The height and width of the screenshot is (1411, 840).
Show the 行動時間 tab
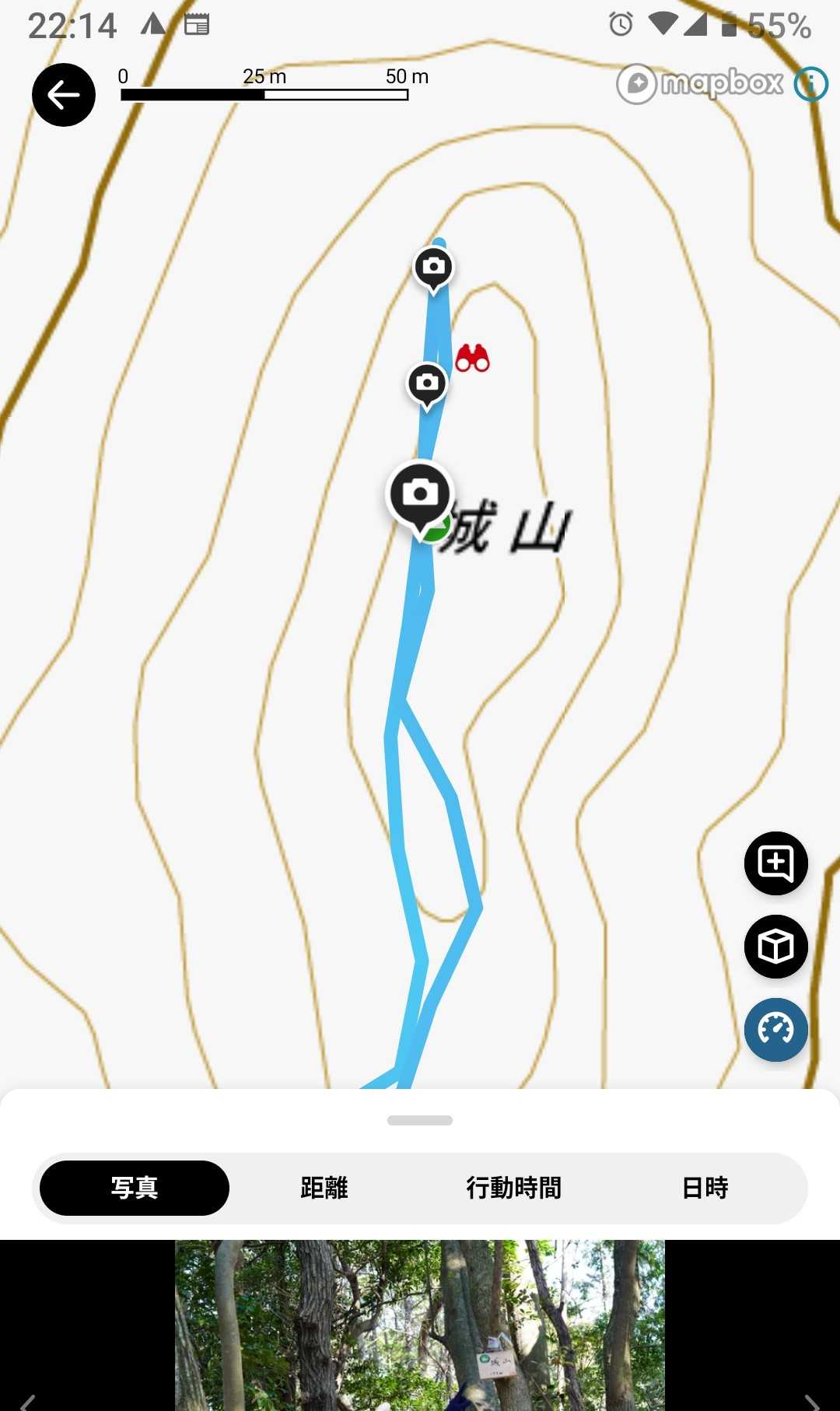click(x=513, y=1188)
